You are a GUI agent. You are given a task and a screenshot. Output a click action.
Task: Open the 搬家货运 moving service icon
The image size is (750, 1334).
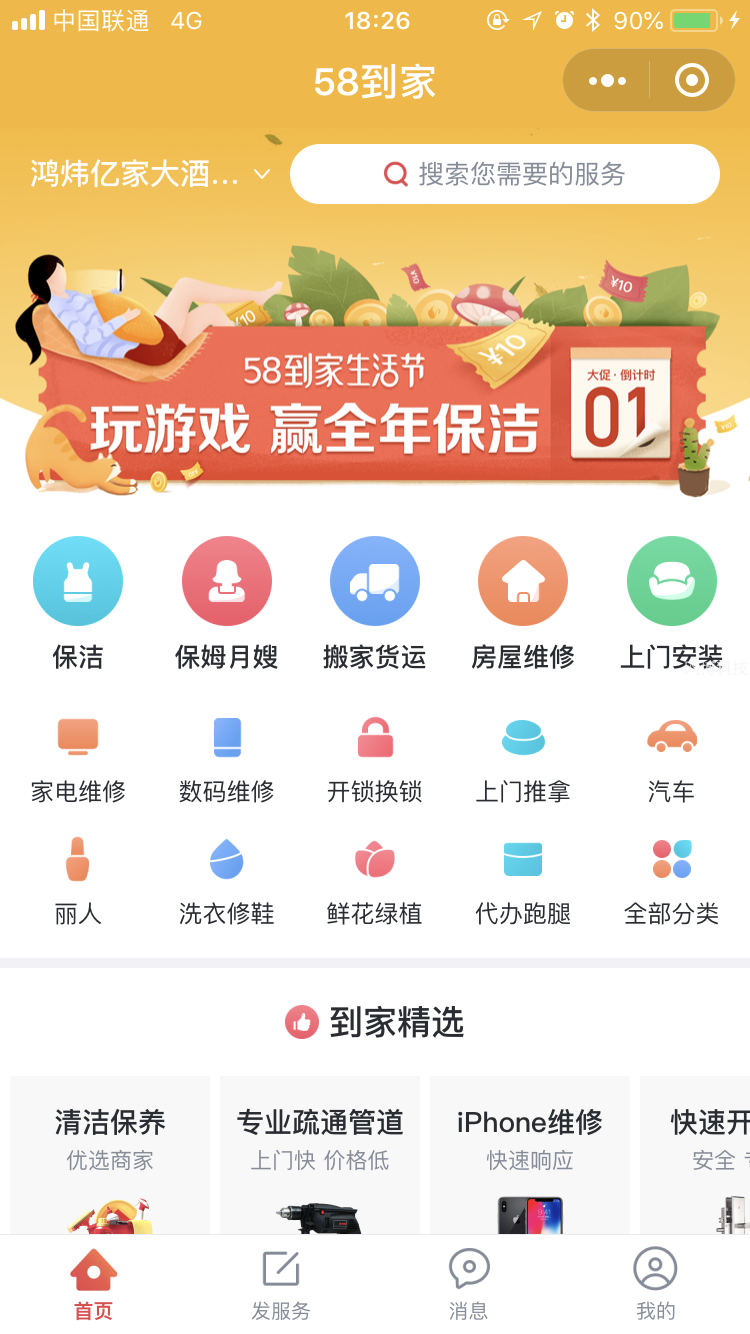click(x=375, y=580)
